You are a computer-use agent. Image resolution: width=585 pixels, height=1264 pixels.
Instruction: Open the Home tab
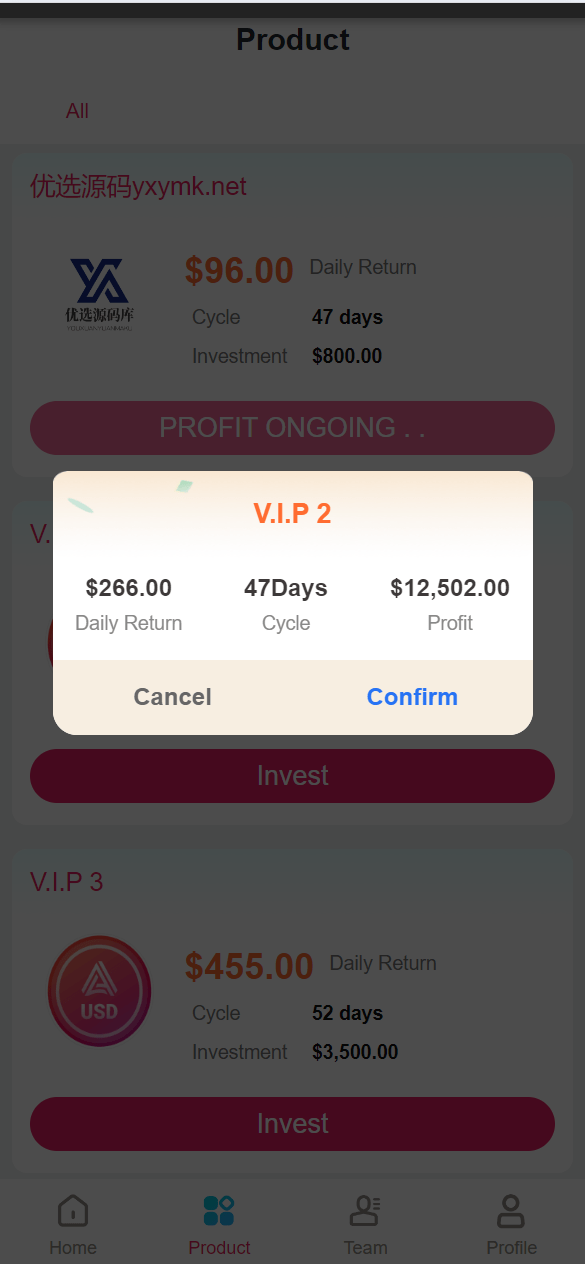coord(73,1224)
